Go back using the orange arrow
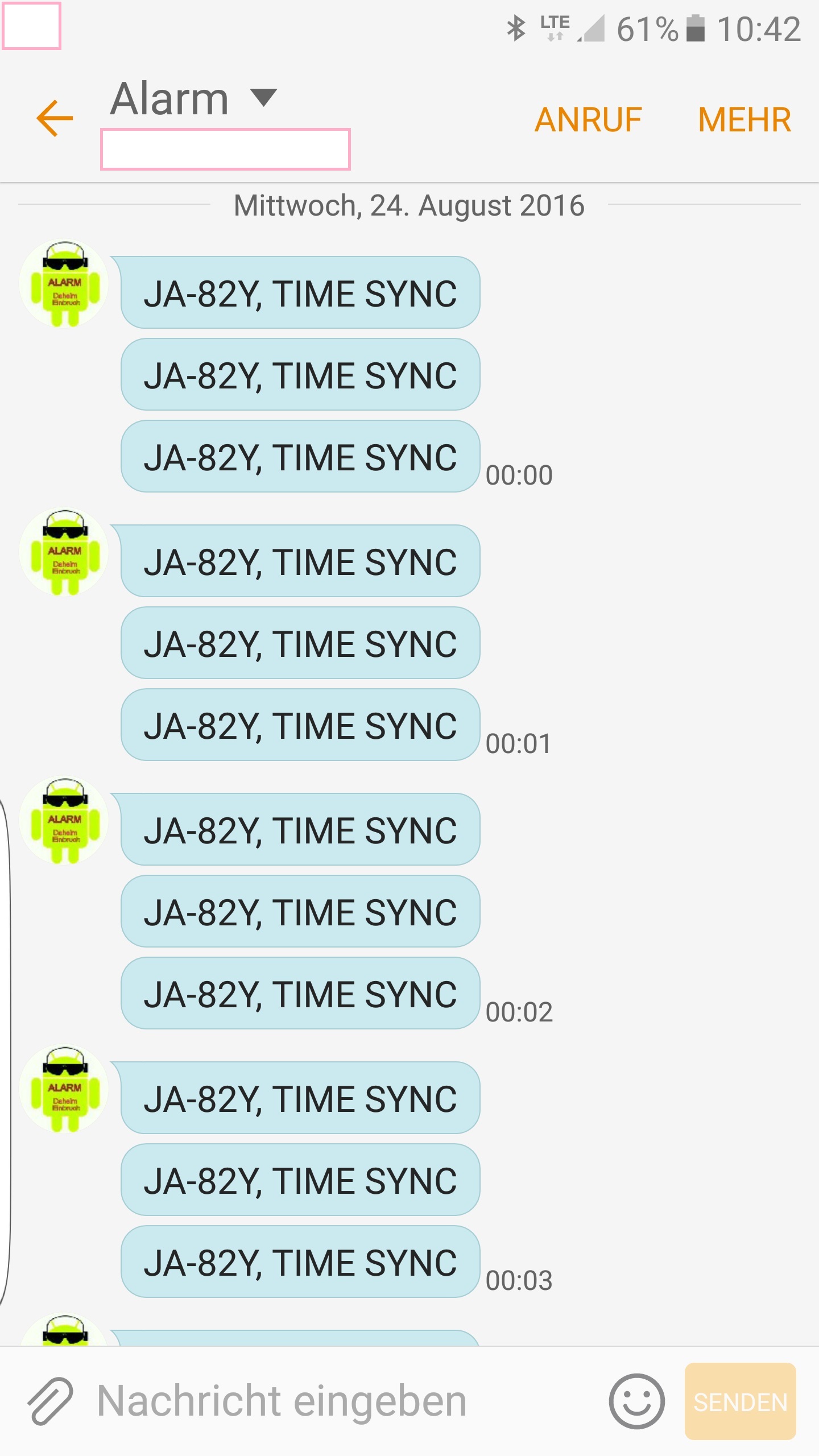 55,118
